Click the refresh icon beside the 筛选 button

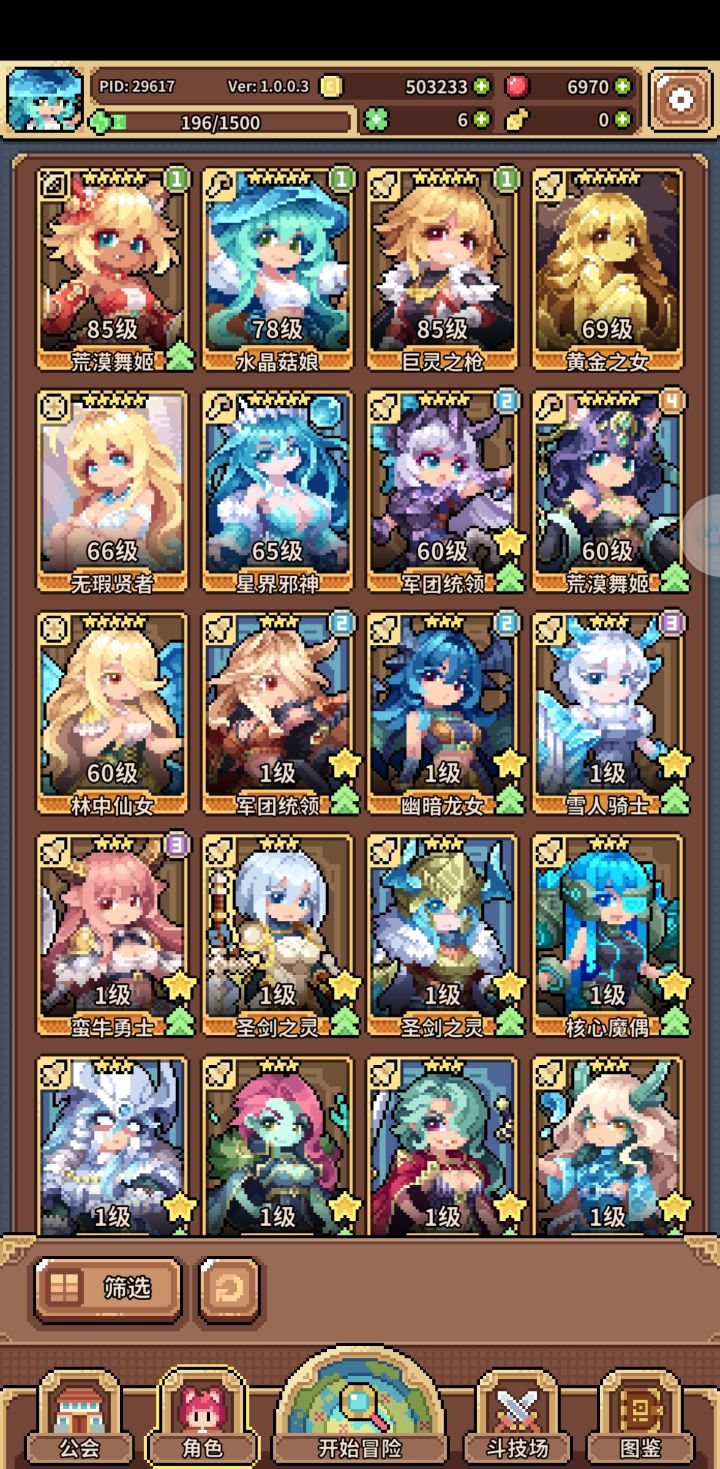[x=229, y=1290]
